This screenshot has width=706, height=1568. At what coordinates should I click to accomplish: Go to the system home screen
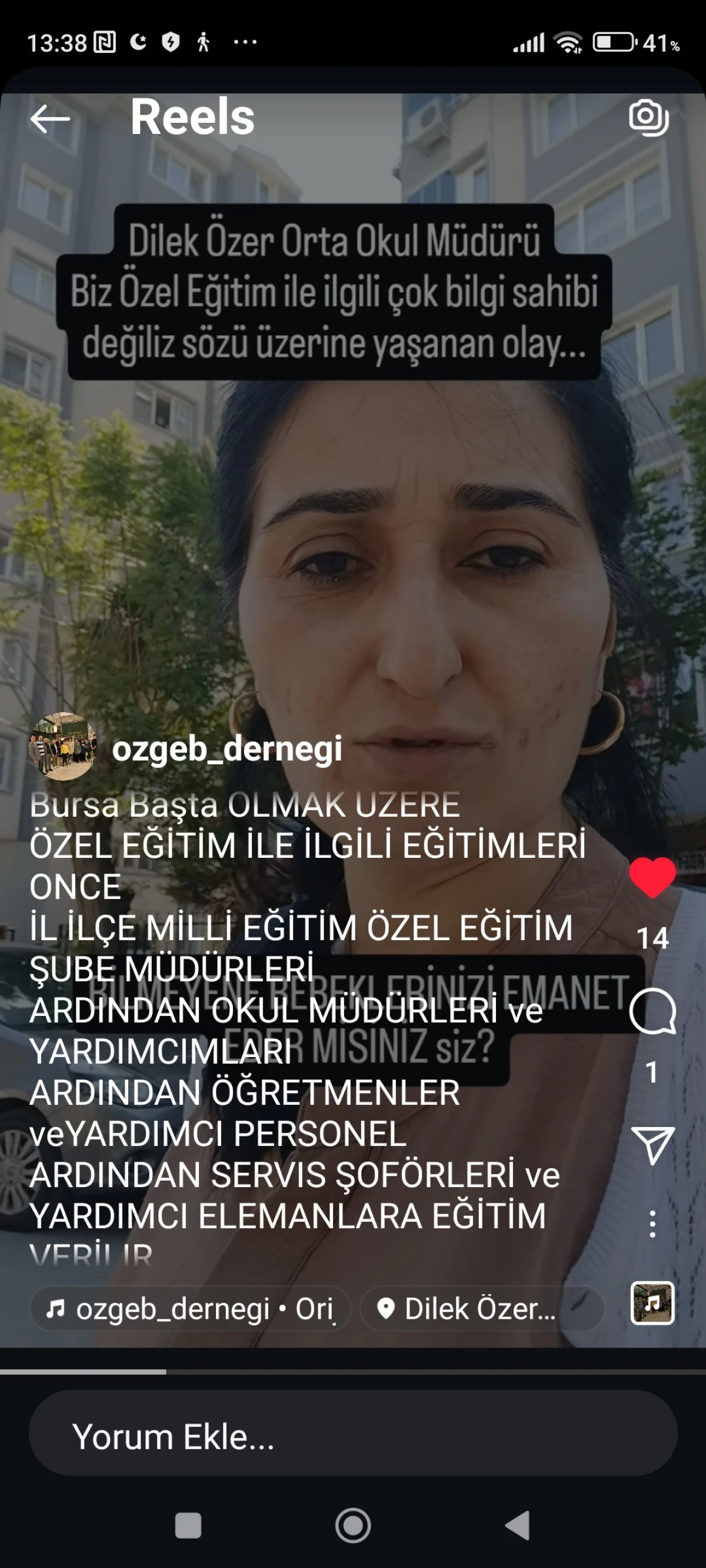(x=352, y=1526)
